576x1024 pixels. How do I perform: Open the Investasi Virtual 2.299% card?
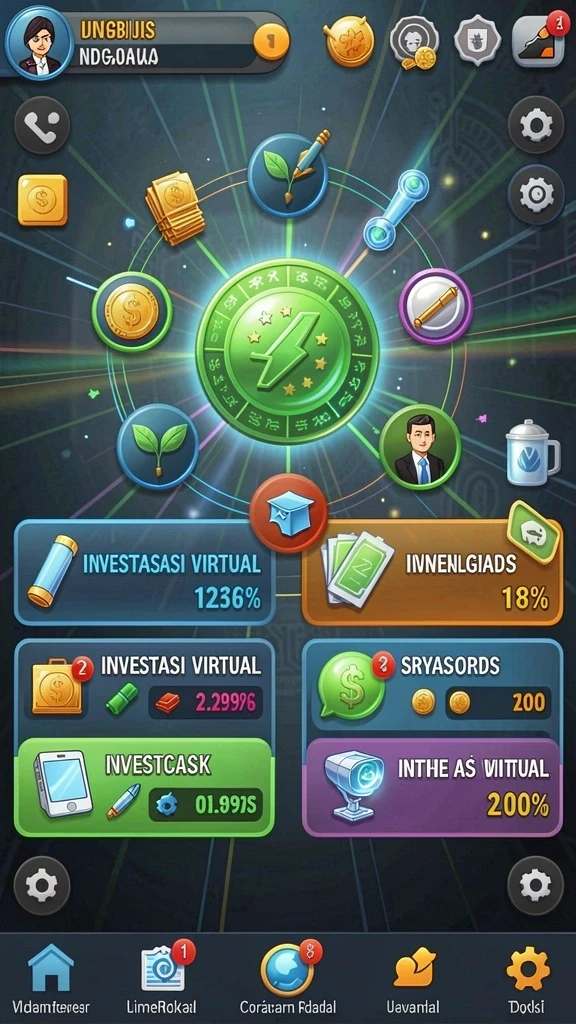pyautogui.click(x=144, y=688)
